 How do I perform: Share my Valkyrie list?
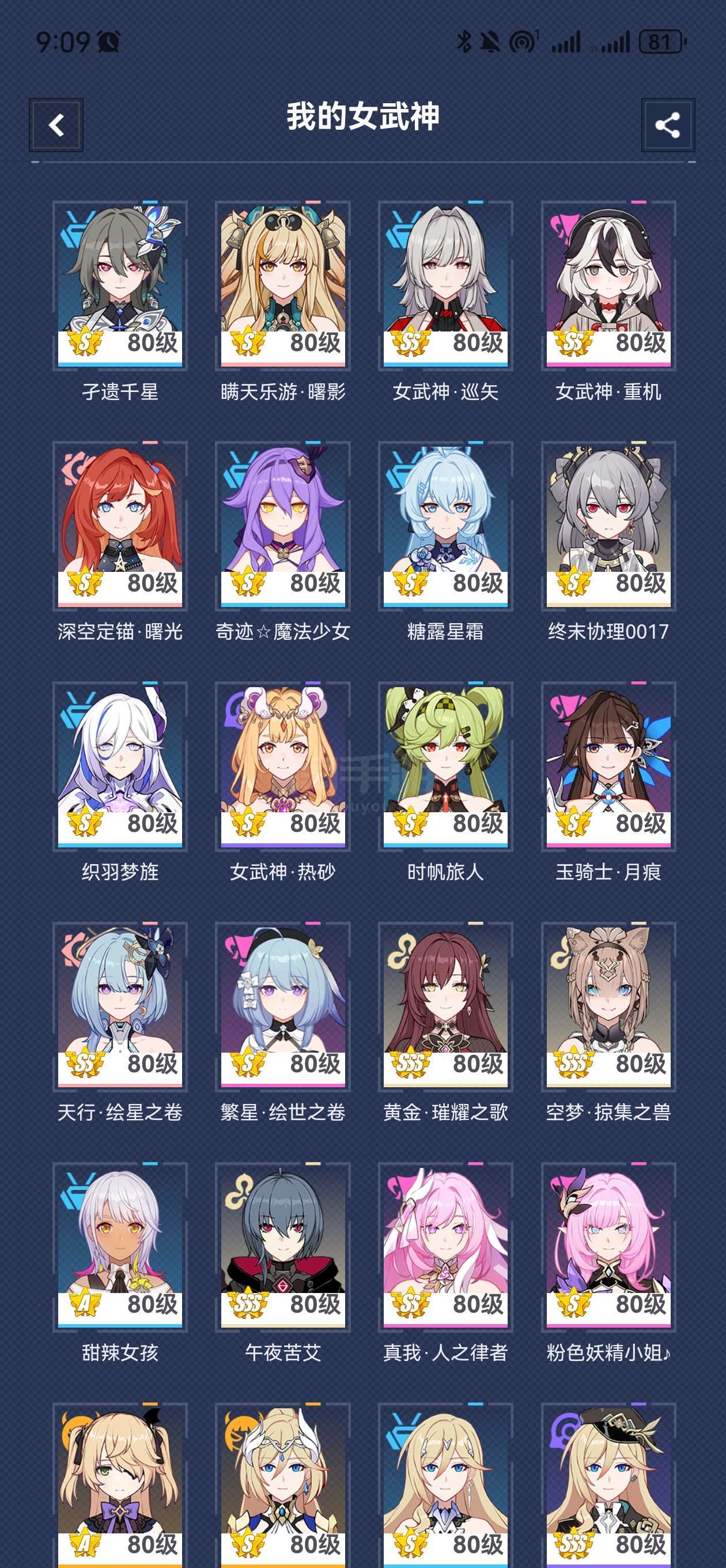click(x=668, y=125)
